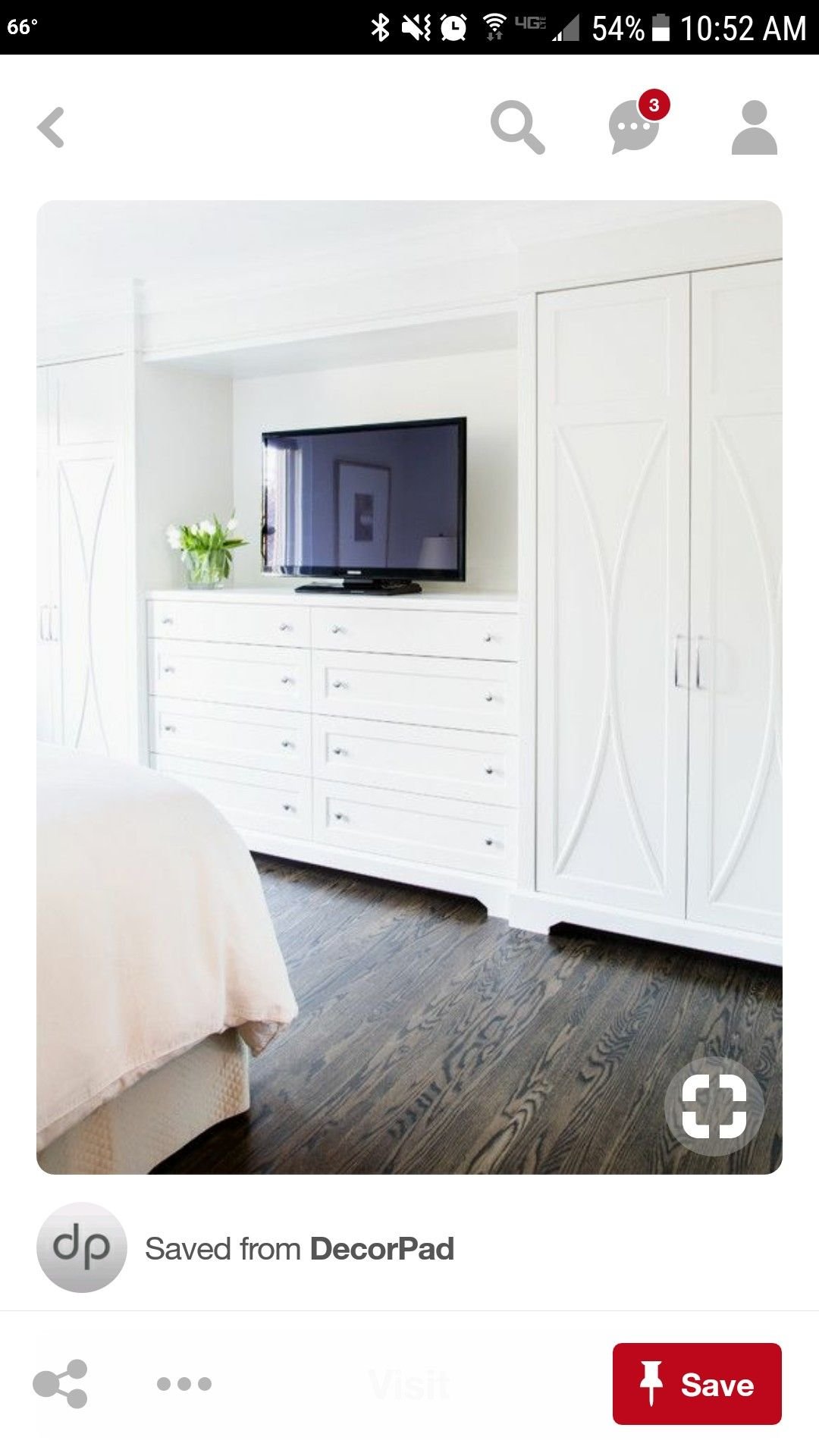Tap the visual search icon on the pin

pyautogui.click(x=714, y=1106)
